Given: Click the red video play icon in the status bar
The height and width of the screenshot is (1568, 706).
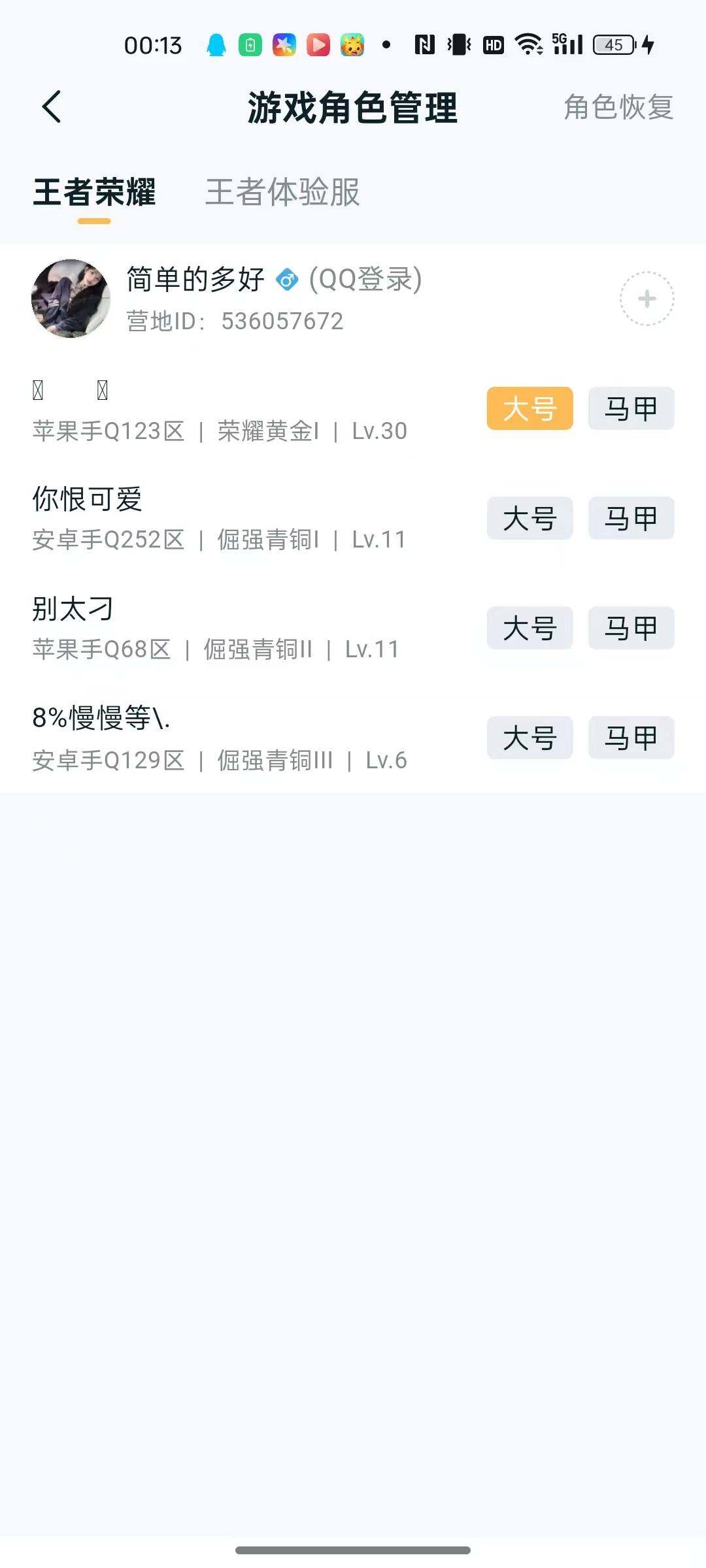Looking at the screenshot, I should 318,44.
